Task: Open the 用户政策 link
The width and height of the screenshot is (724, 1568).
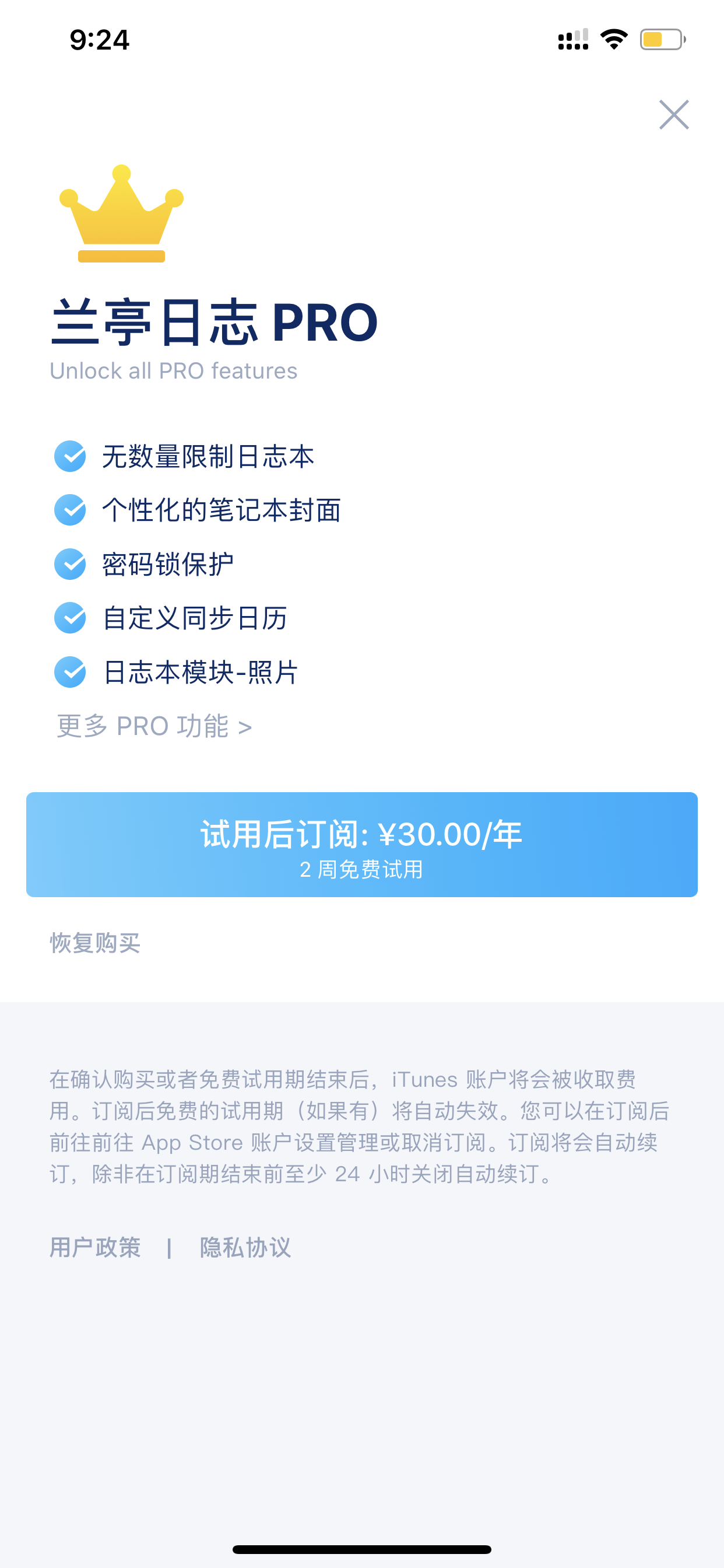Action: (x=95, y=1247)
